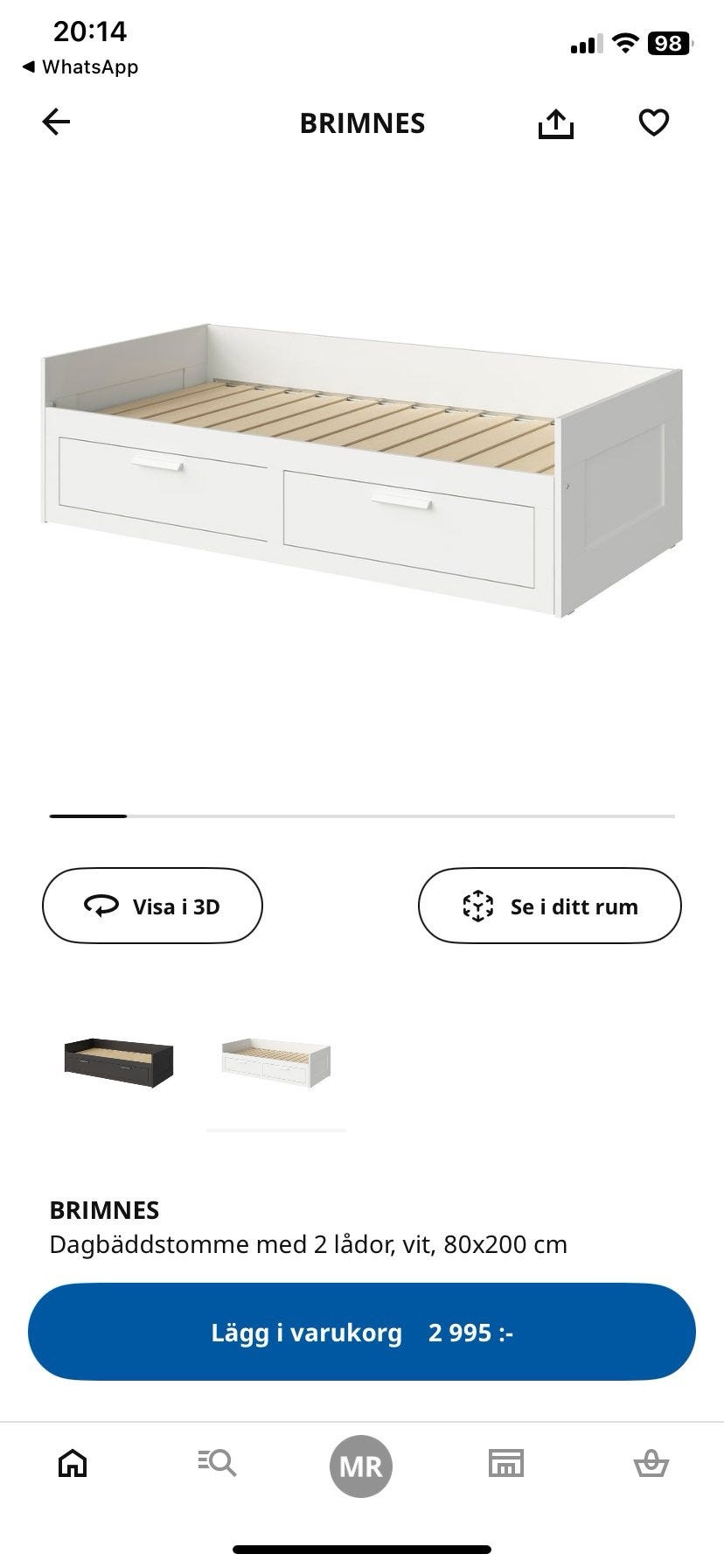Open the shopping basket tab

651,1462
